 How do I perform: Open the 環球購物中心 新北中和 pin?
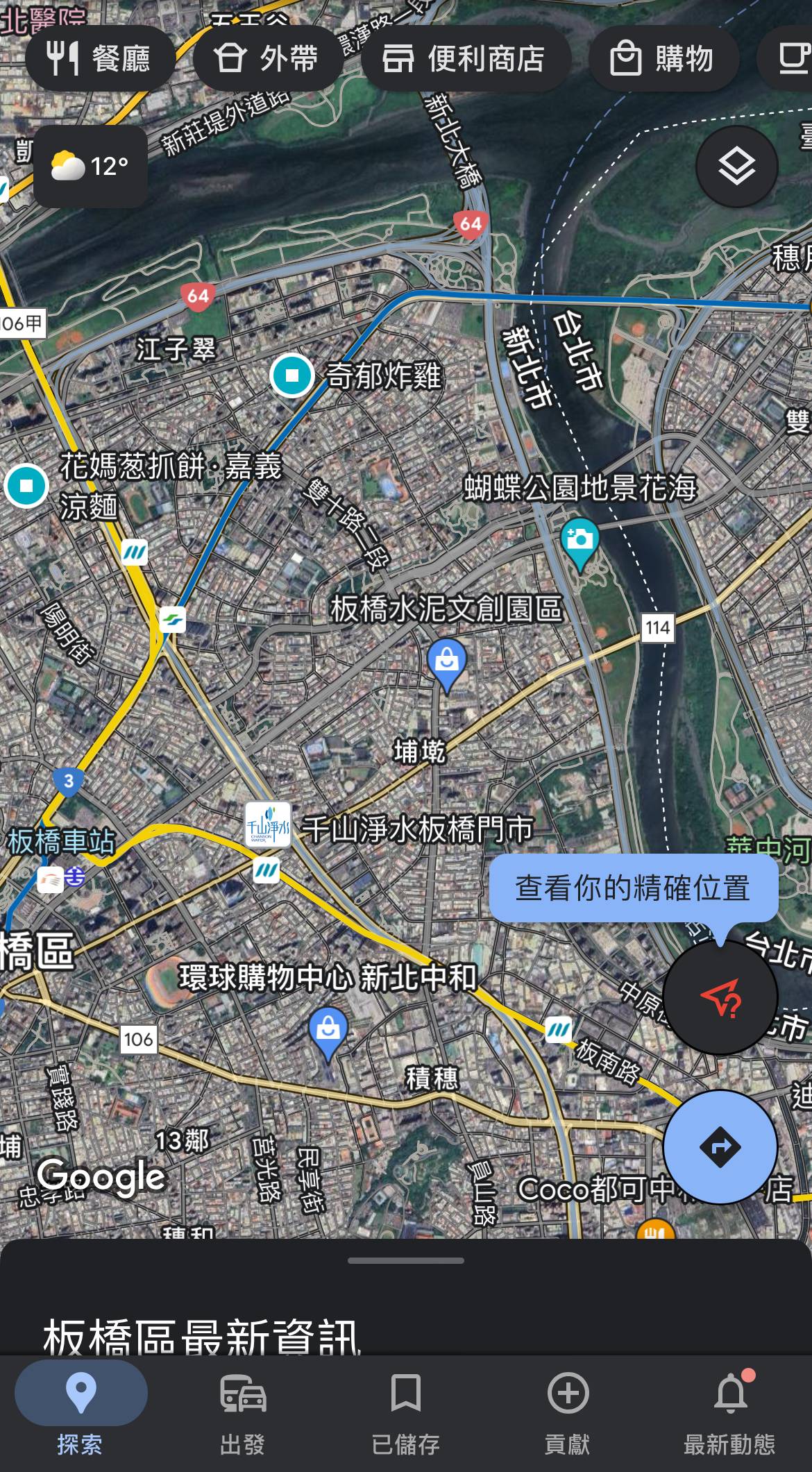(328, 1030)
